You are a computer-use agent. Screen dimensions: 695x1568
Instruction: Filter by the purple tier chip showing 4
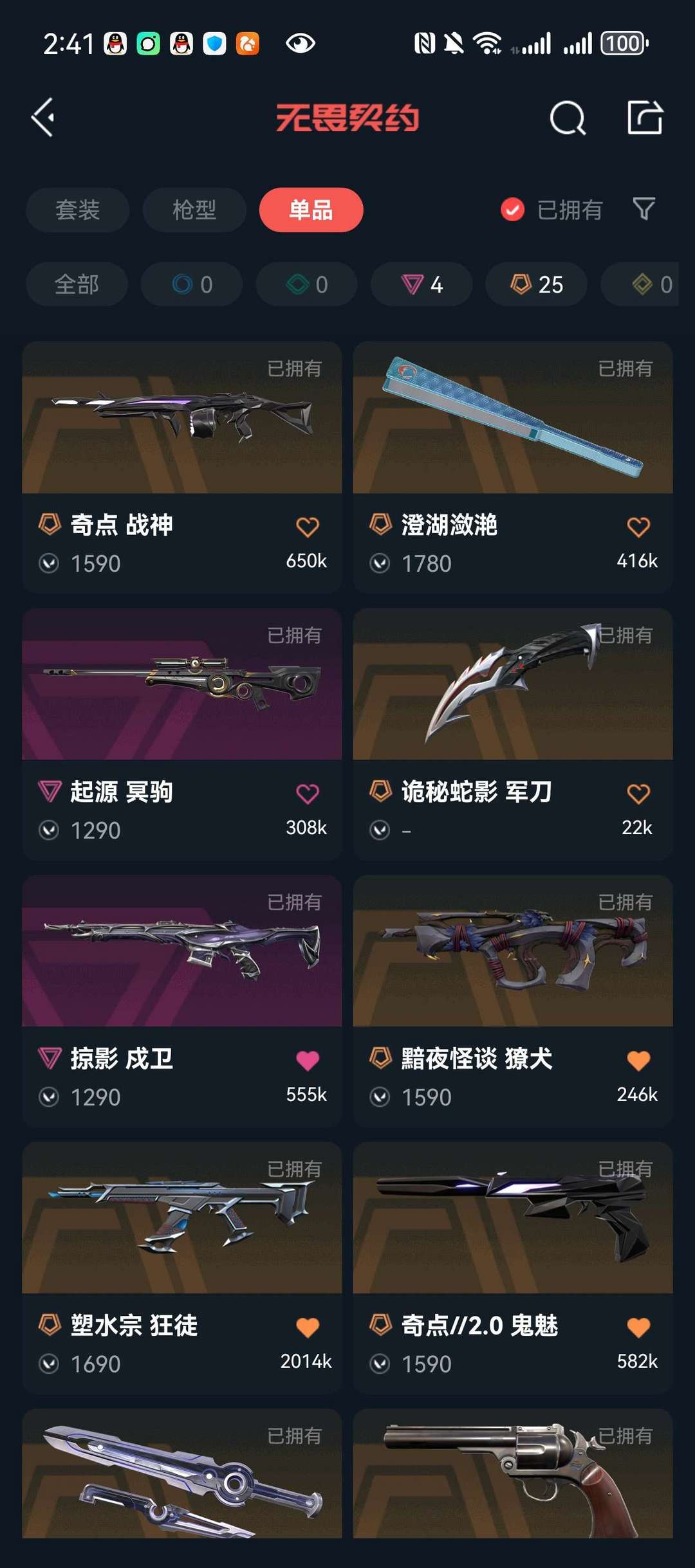[x=422, y=284]
